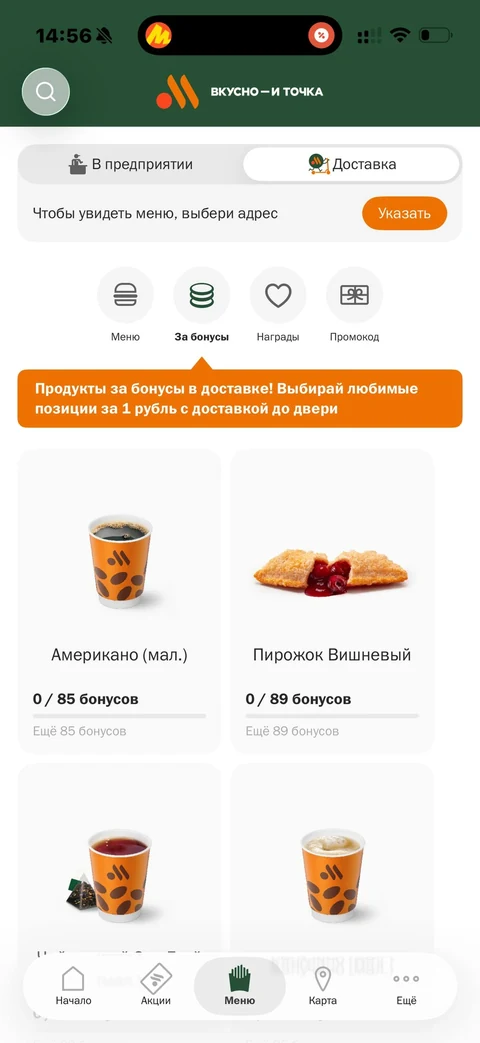This screenshot has width=480, height=1043.
Task: Open the Ещё tab
Action: pyautogui.click(x=406, y=986)
